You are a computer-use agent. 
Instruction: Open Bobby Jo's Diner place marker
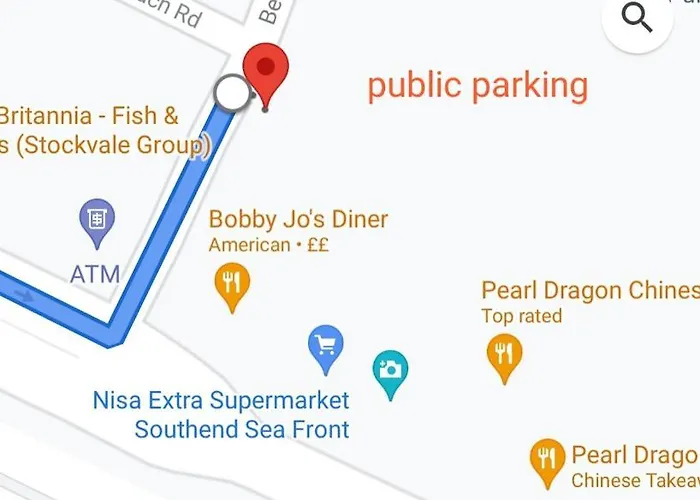point(232,283)
